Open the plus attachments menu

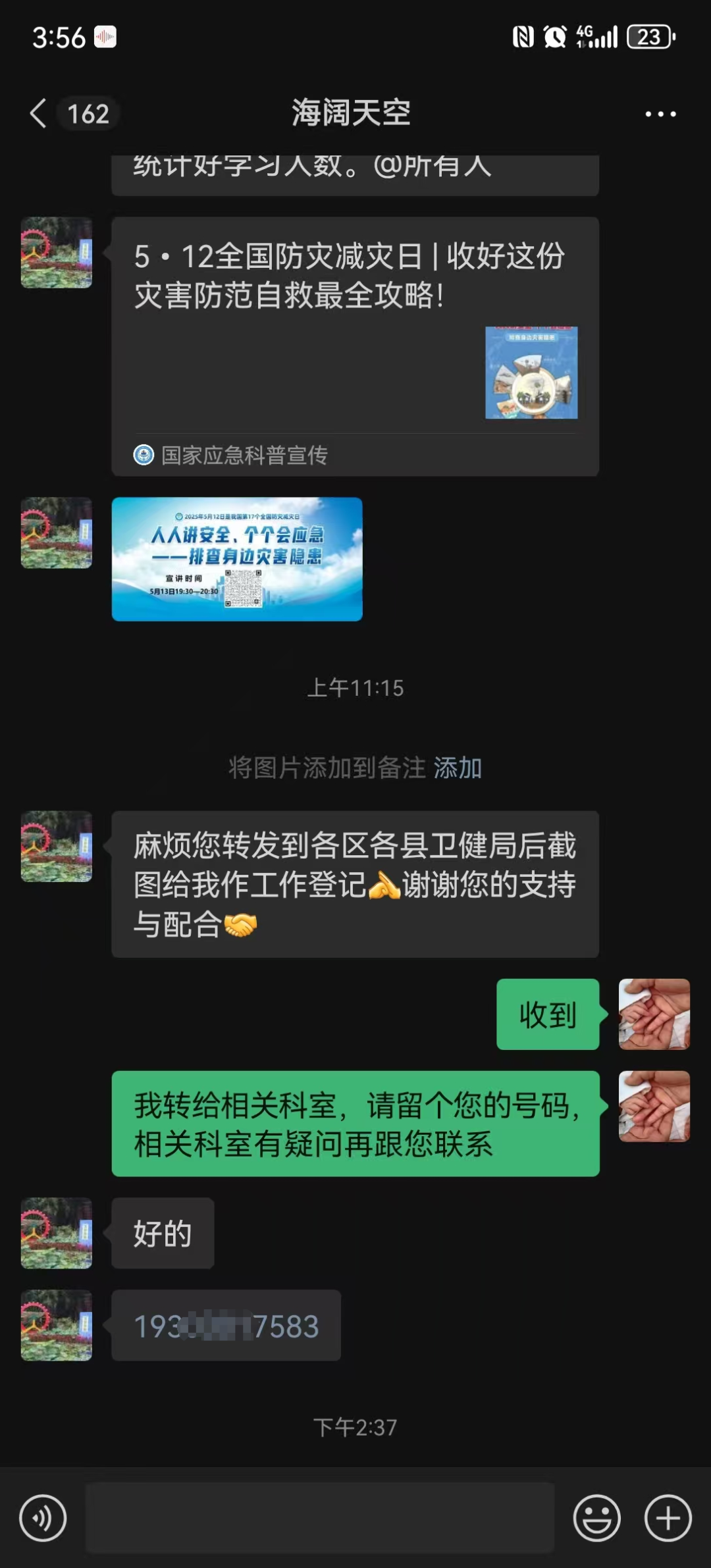click(668, 1519)
